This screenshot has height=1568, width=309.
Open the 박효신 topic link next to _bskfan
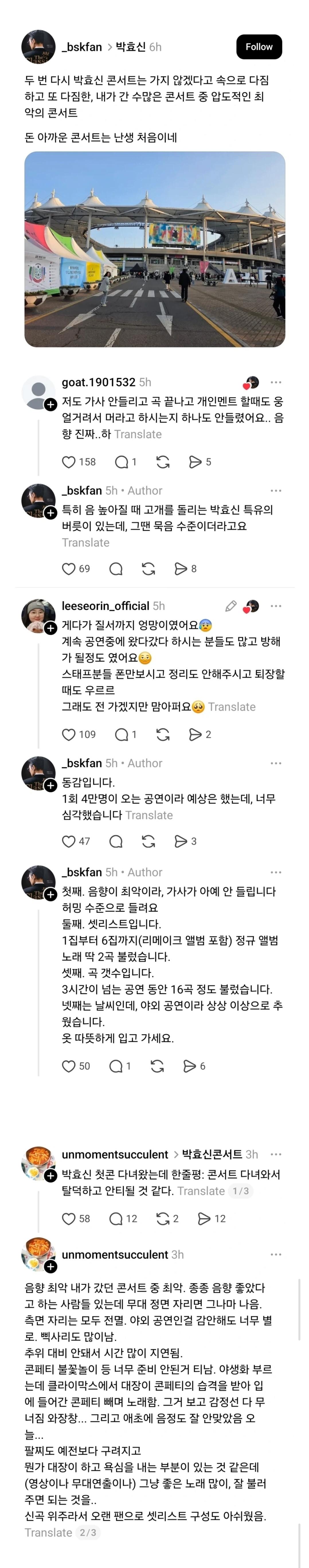[x=130, y=47]
